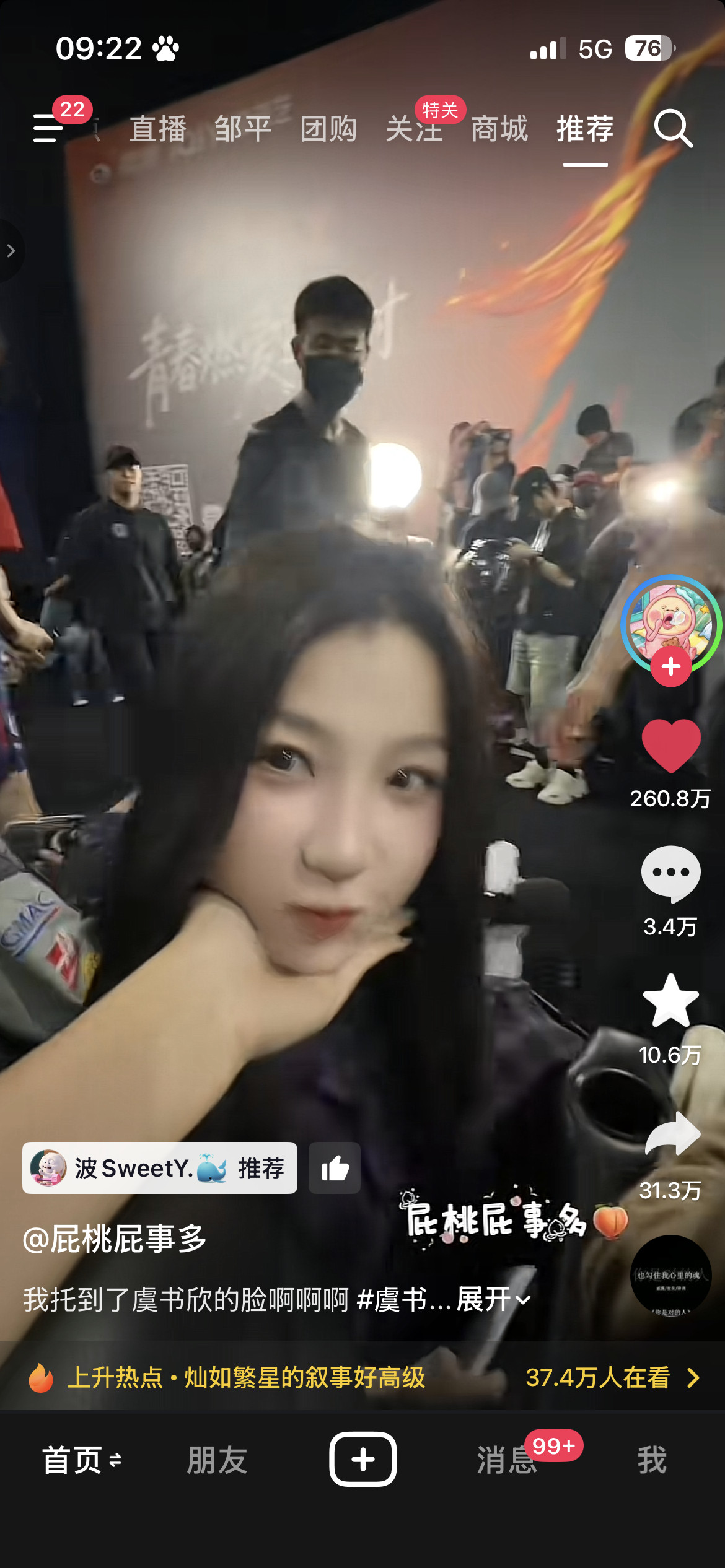Image resolution: width=725 pixels, height=1568 pixels.
Task: Switch to the 团购 tab
Action: pyautogui.click(x=328, y=129)
